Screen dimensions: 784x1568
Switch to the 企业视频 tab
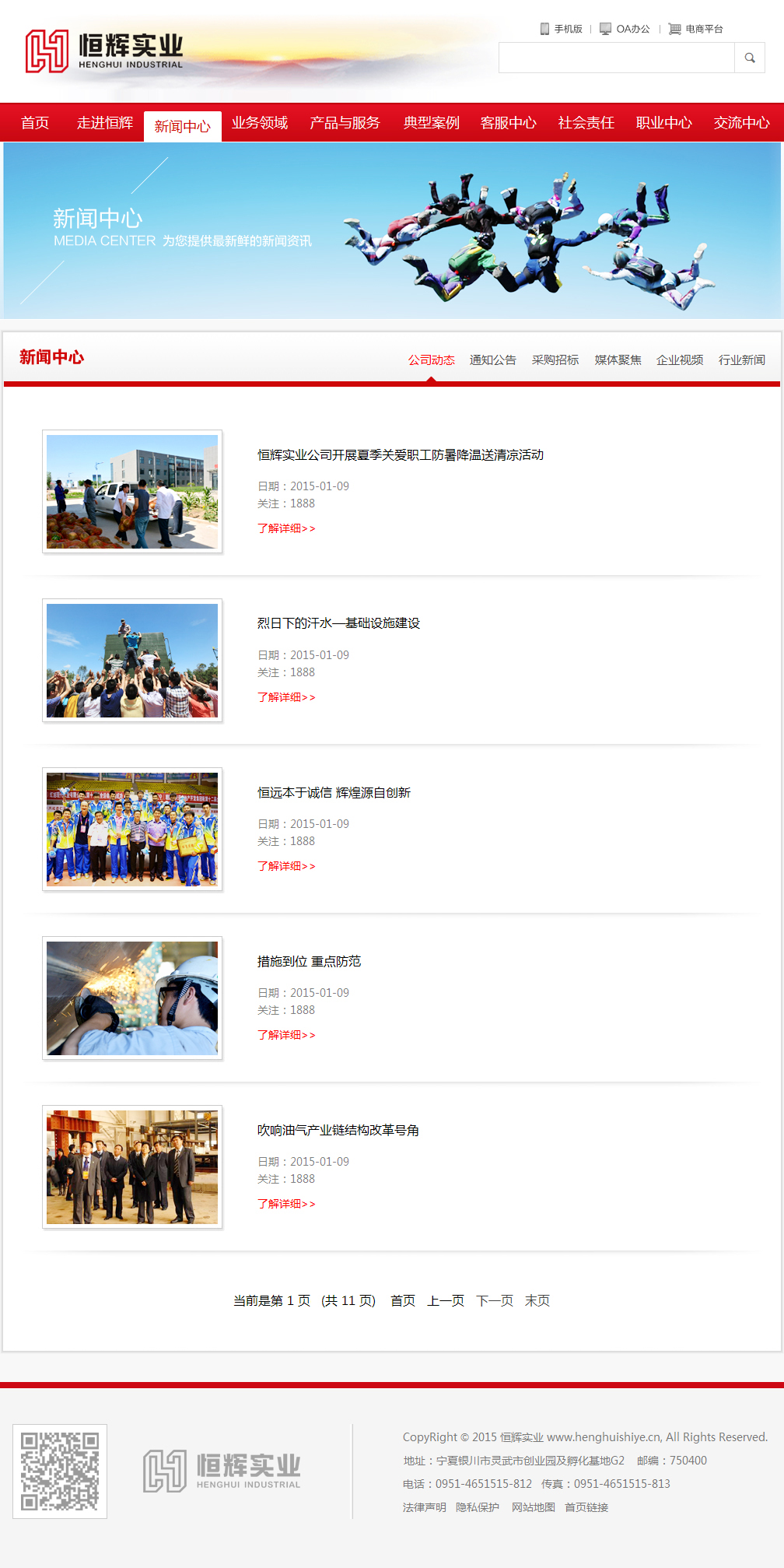tap(680, 360)
